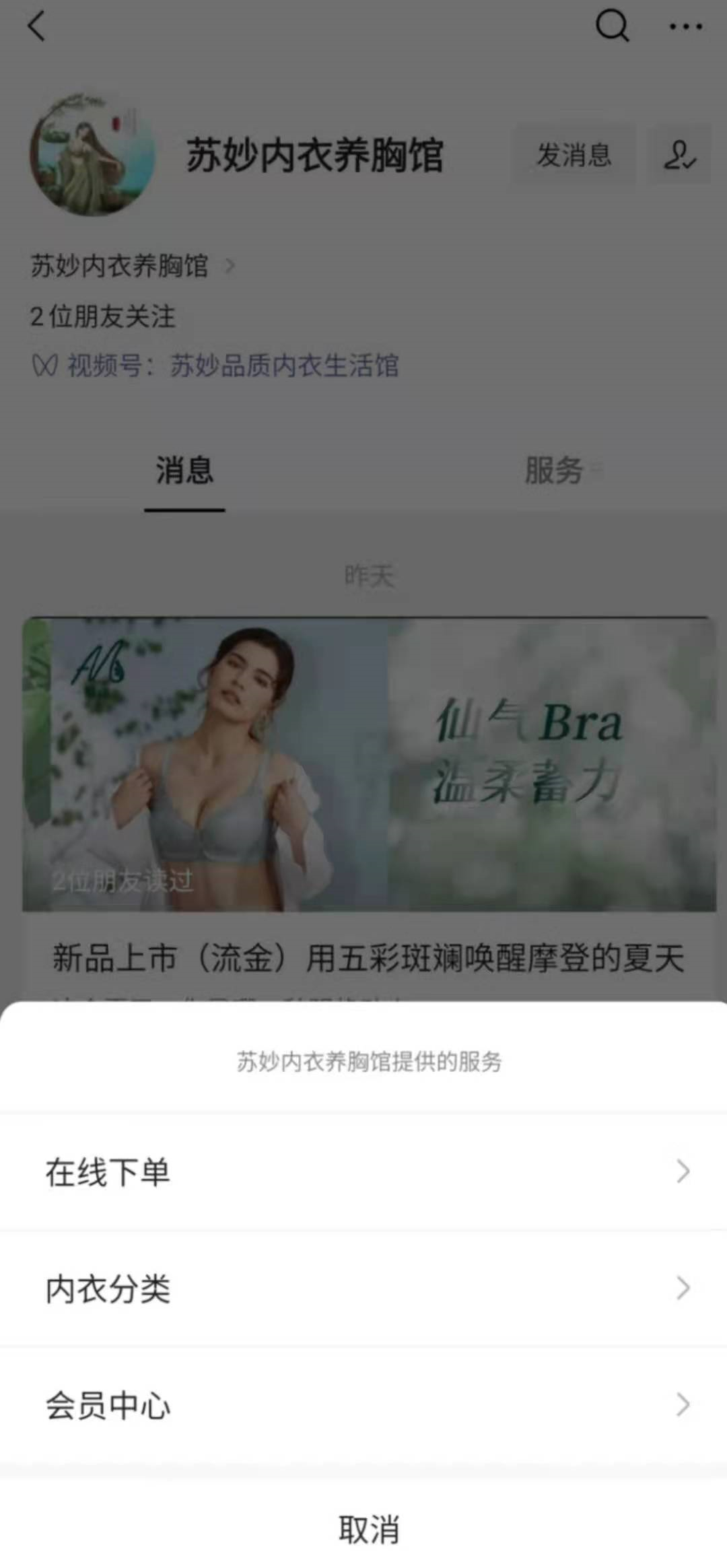The image size is (727, 1568).
Task: Open the search icon
Action: (611, 27)
